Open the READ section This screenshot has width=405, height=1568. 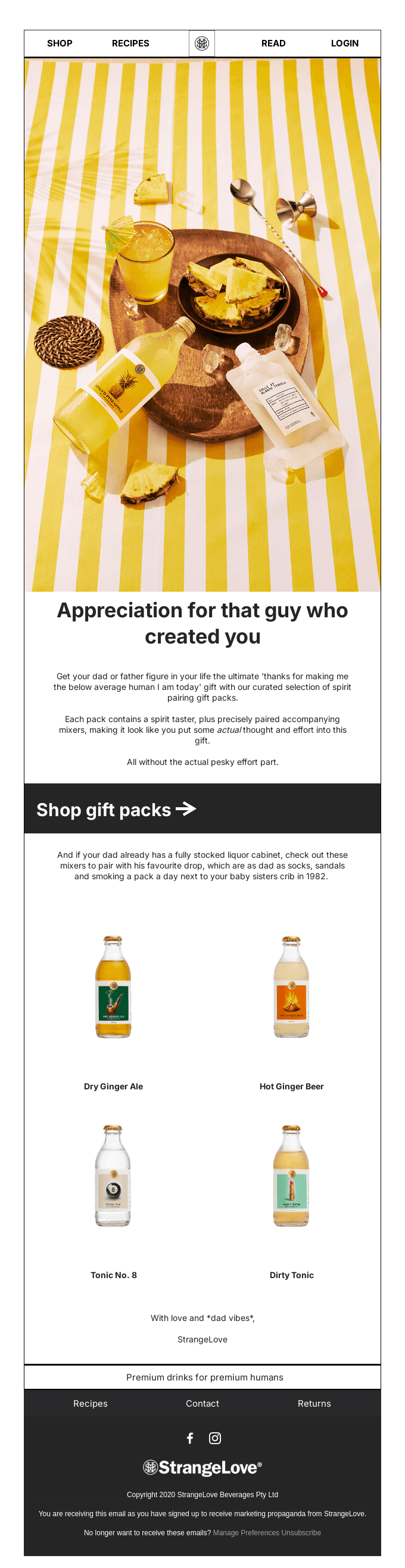(x=273, y=43)
